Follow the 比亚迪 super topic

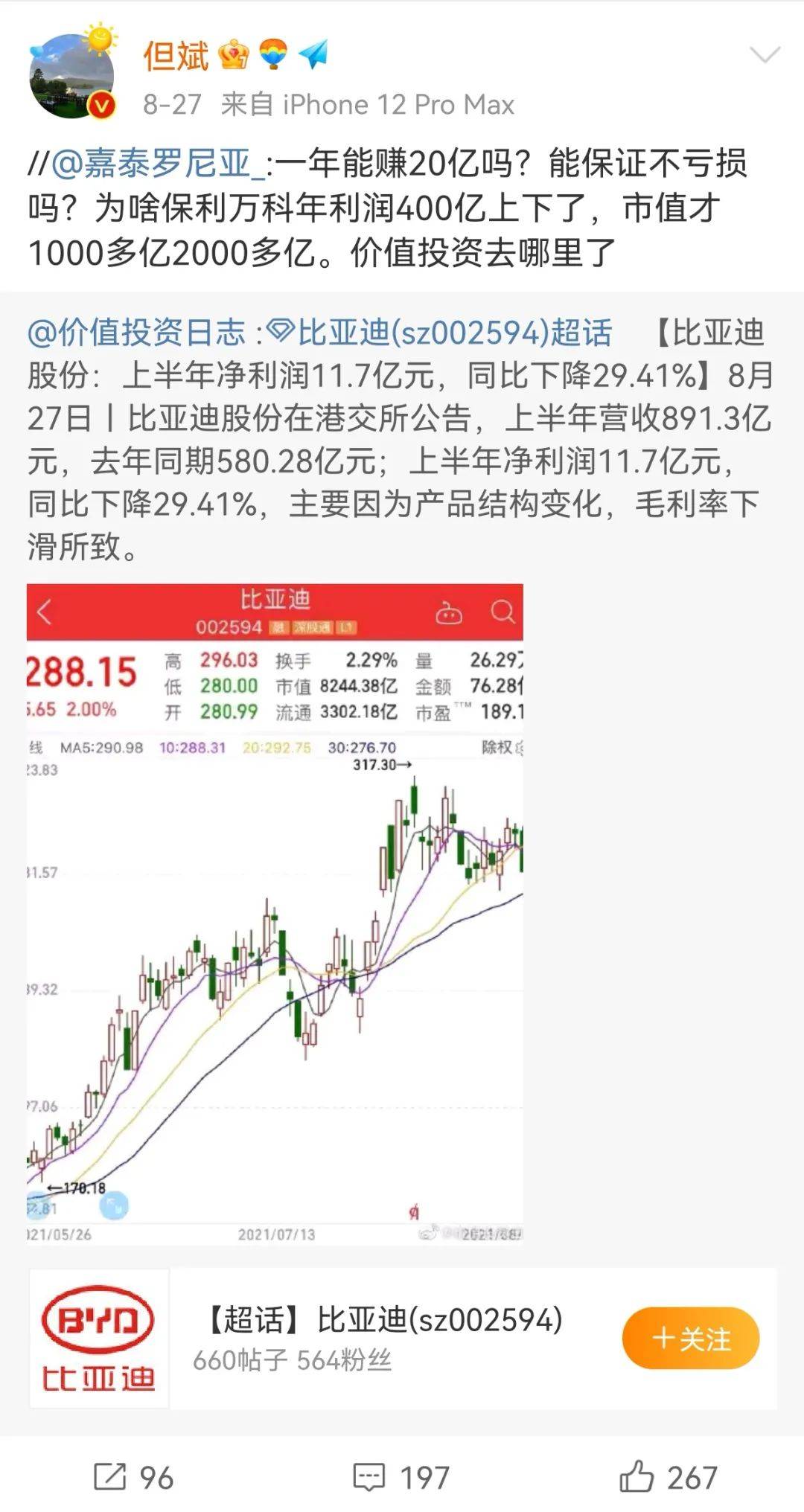tap(690, 1339)
